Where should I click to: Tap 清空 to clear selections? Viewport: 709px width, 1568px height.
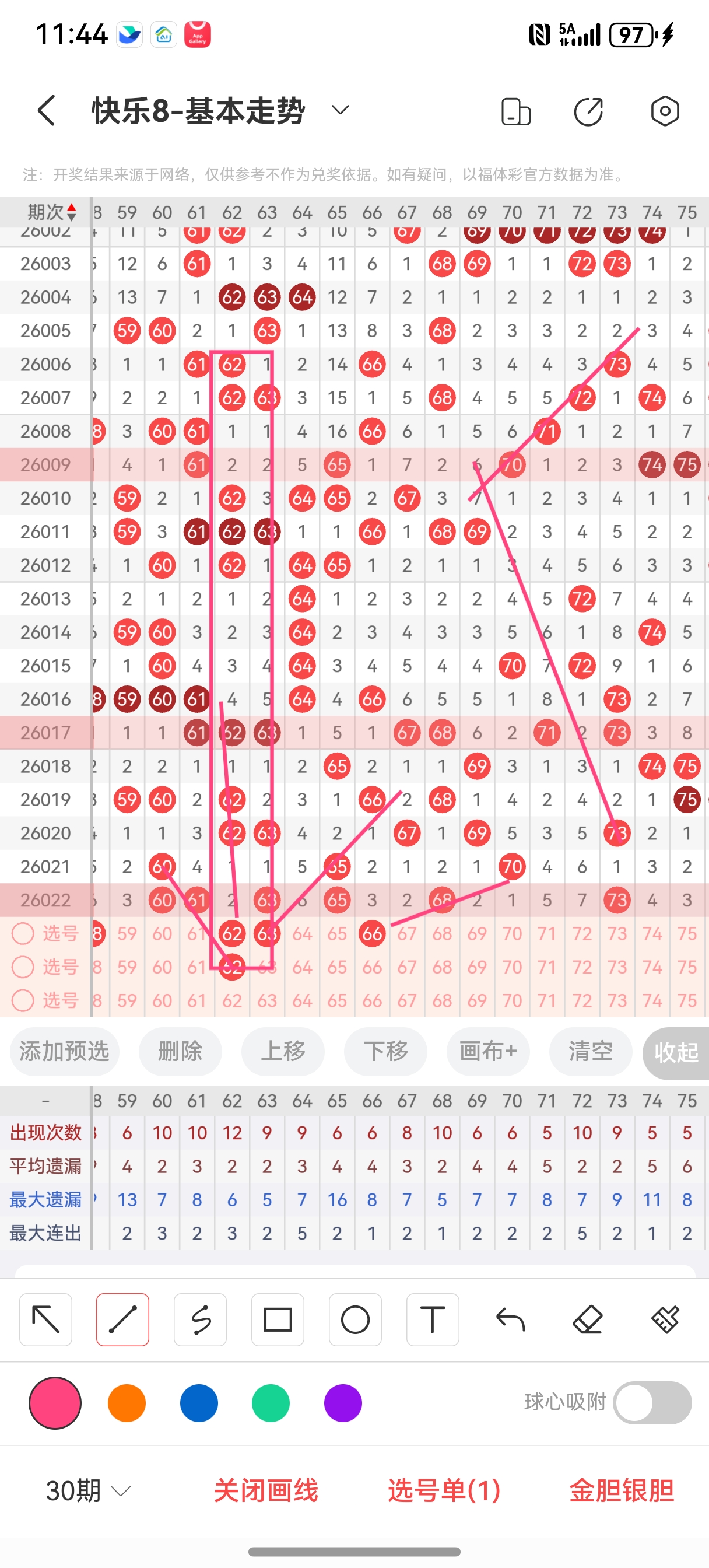click(x=590, y=1051)
